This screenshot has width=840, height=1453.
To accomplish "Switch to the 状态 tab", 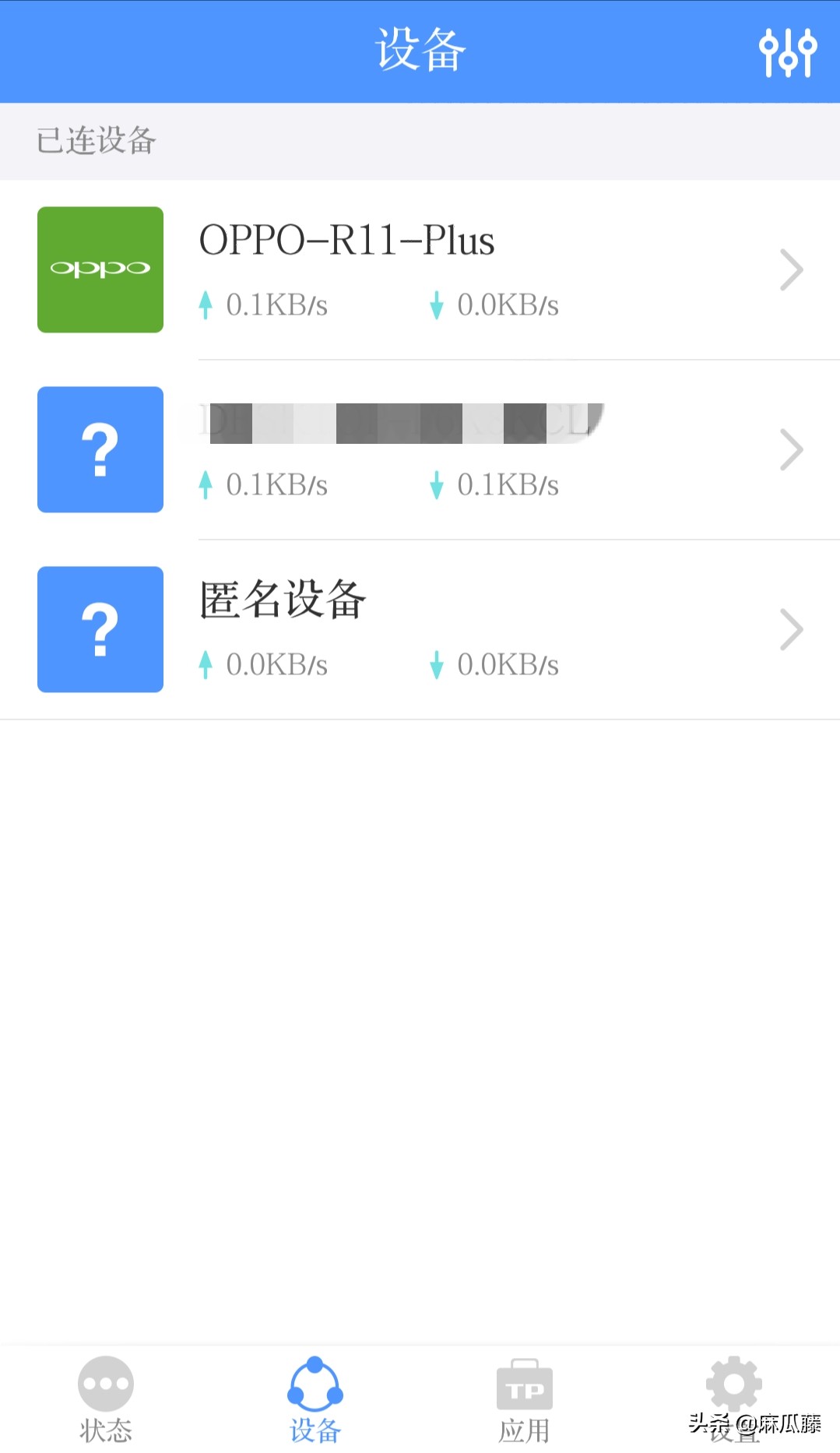I will [x=106, y=1399].
